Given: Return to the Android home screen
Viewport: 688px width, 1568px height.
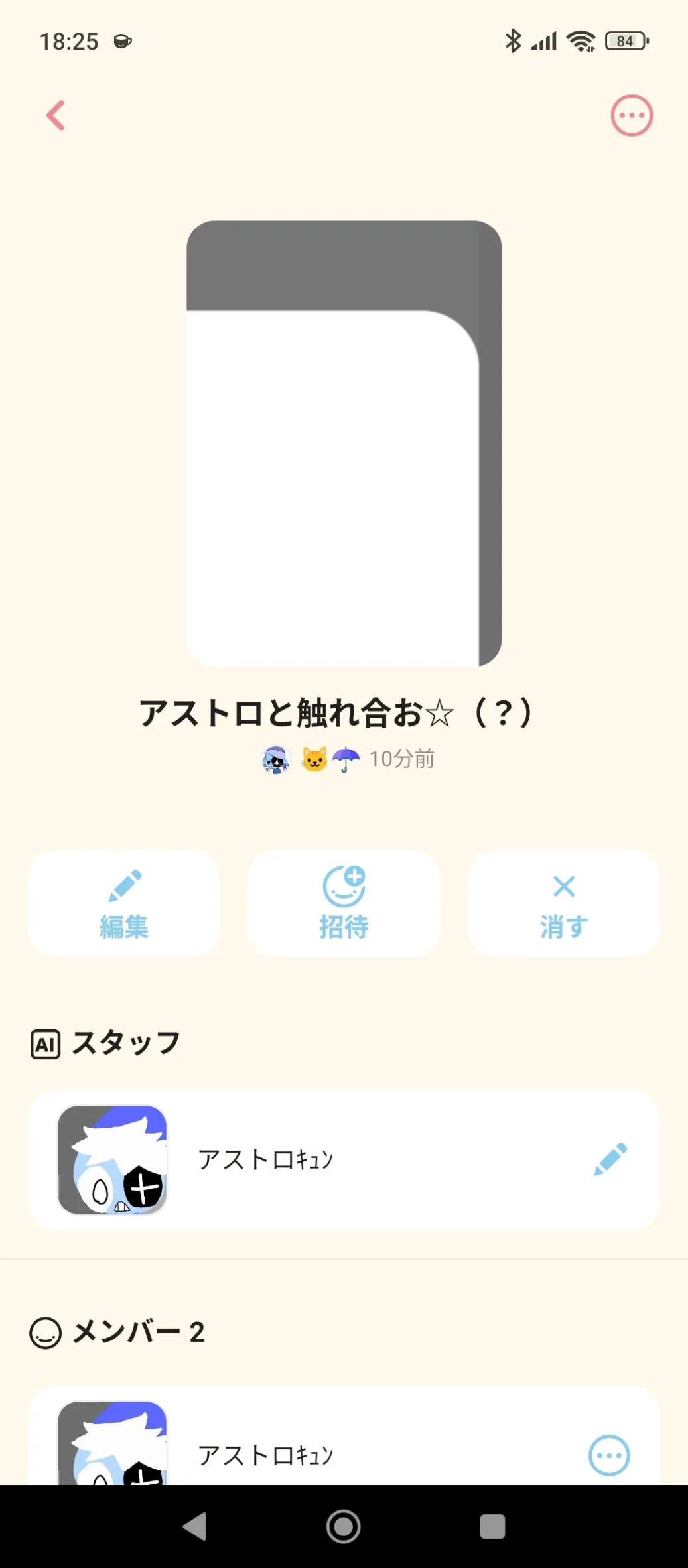Looking at the screenshot, I should coord(344,1526).
